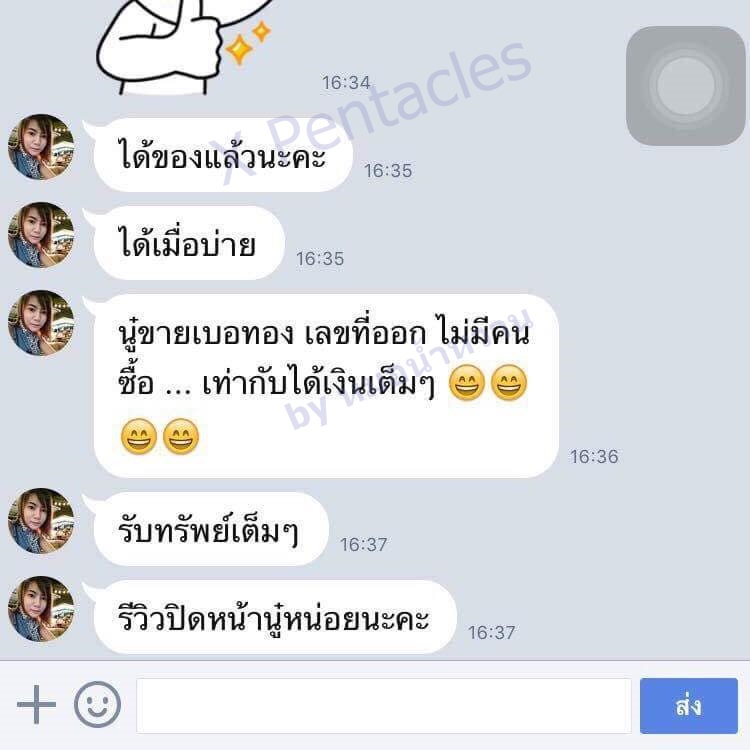Viewport: 750px width, 750px height.
Task: Open the AssistiveTouch floating button
Action: tap(686, 86)
